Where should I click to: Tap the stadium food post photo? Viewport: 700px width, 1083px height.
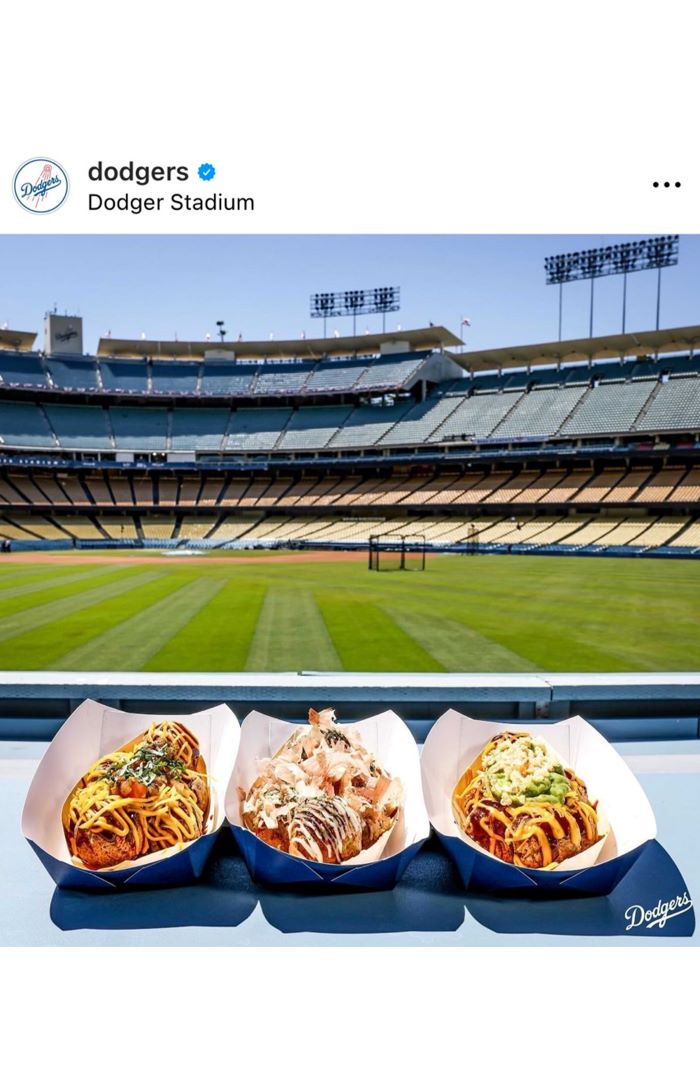(x=350, y=590)
